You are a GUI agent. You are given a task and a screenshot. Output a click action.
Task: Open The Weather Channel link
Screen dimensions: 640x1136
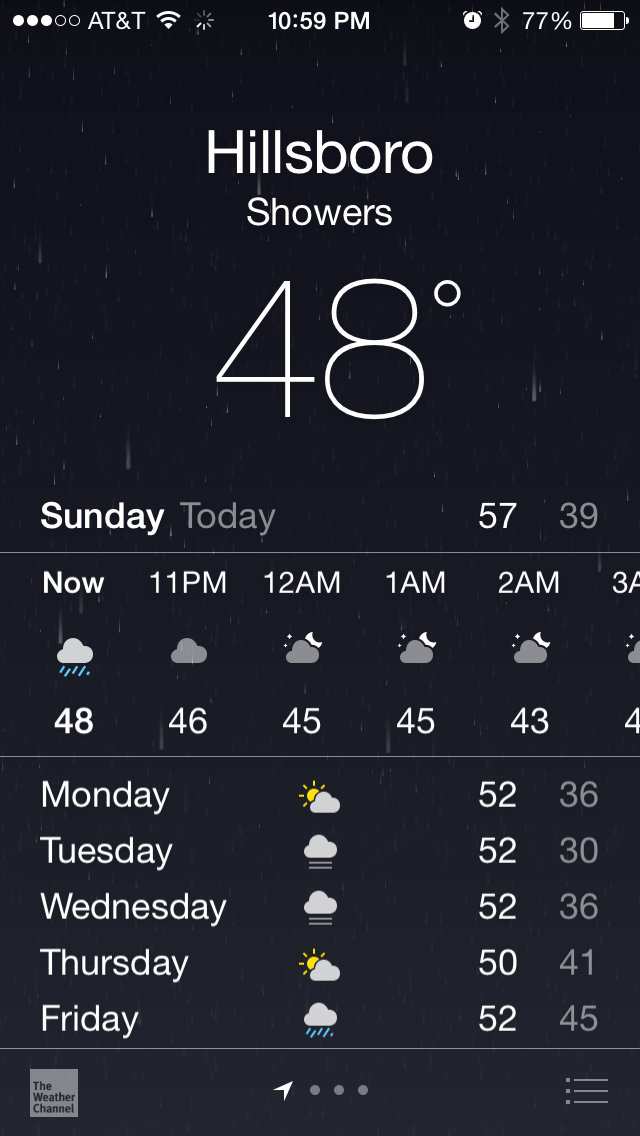53,1092
